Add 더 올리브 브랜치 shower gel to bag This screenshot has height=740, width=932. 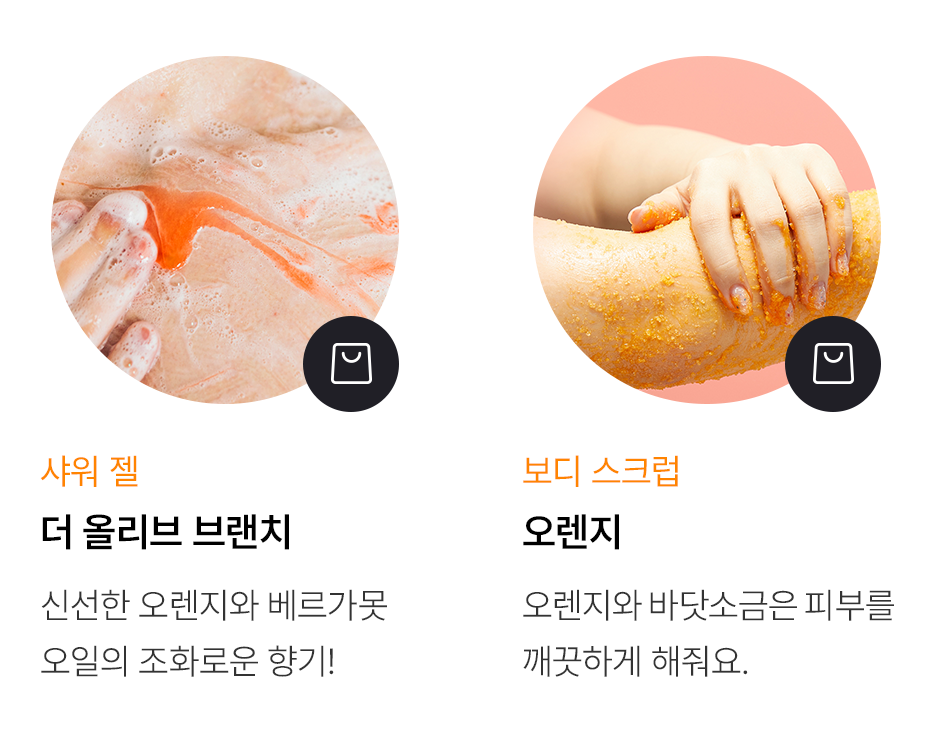(x=351, y=364)
